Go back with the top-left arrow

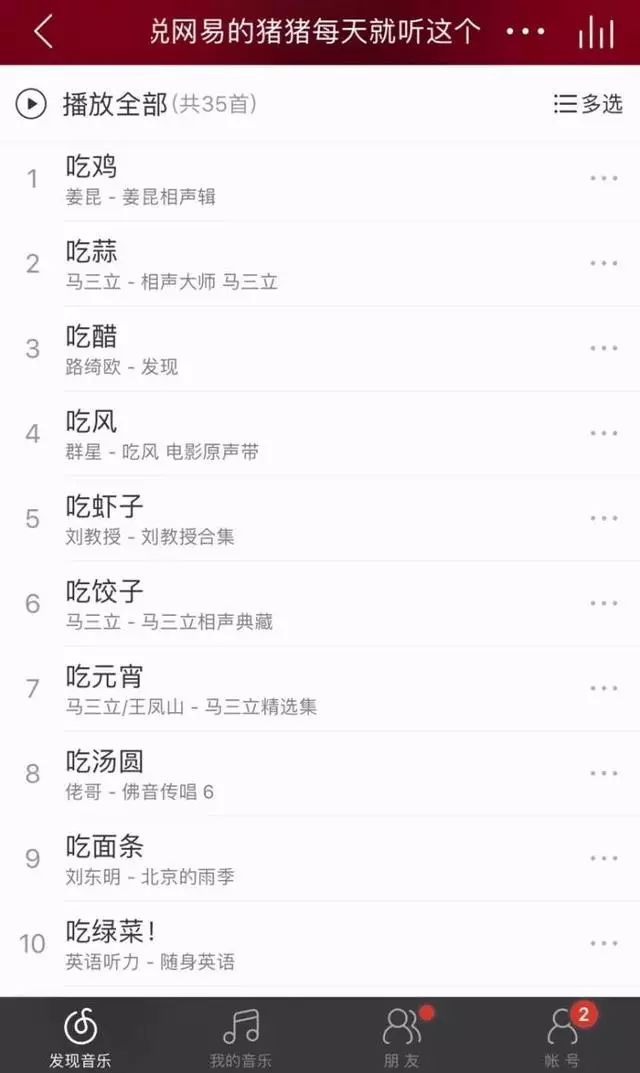[44, 31]
